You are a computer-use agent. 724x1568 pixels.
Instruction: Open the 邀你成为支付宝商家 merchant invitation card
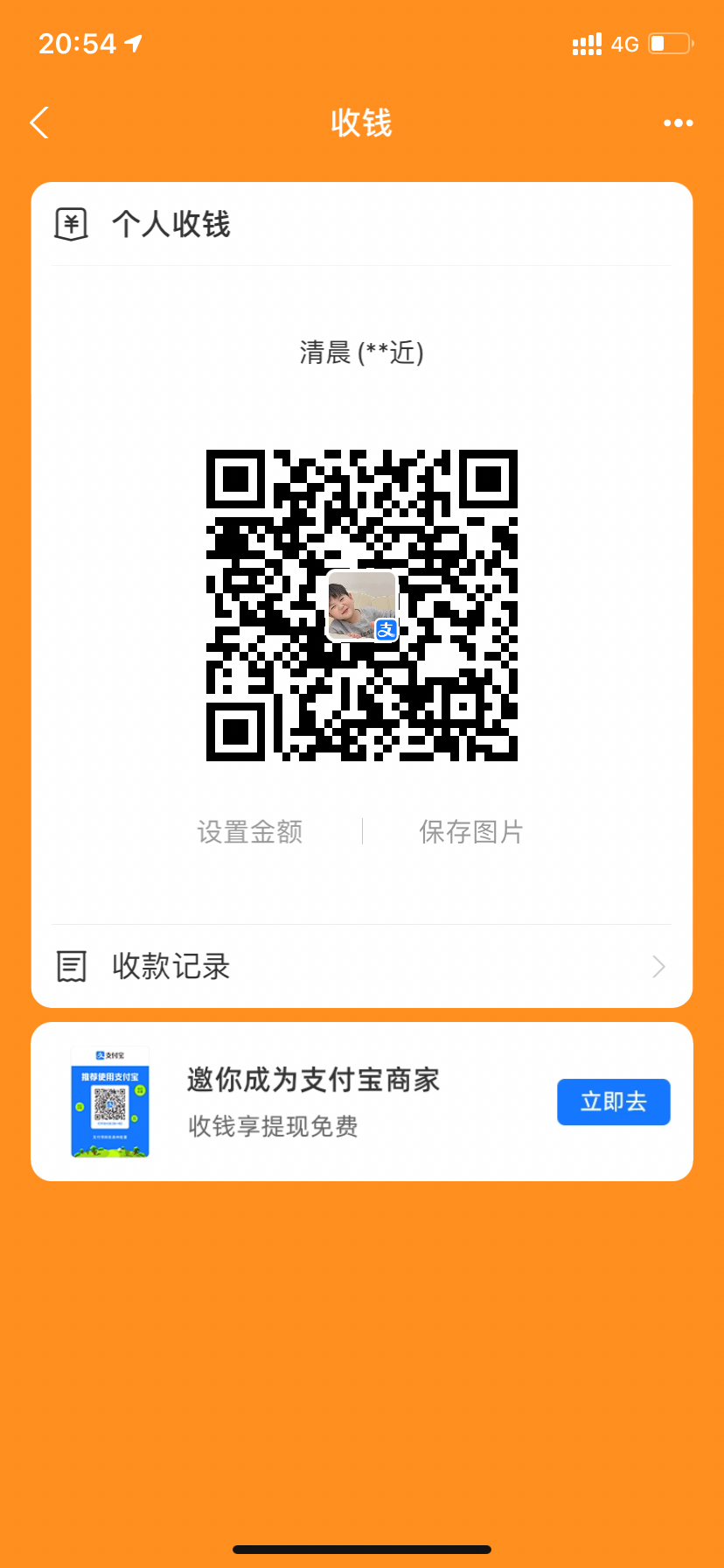tap(315, 1101)
